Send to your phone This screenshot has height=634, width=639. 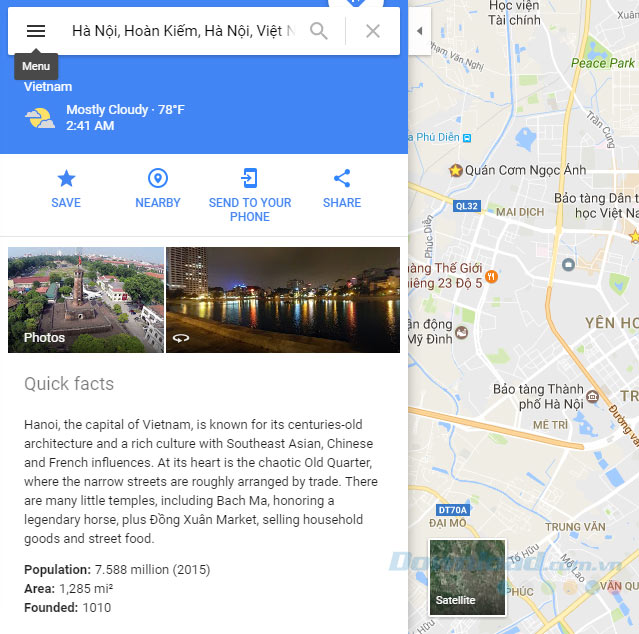pyautogui.click(x=250, y=194)
